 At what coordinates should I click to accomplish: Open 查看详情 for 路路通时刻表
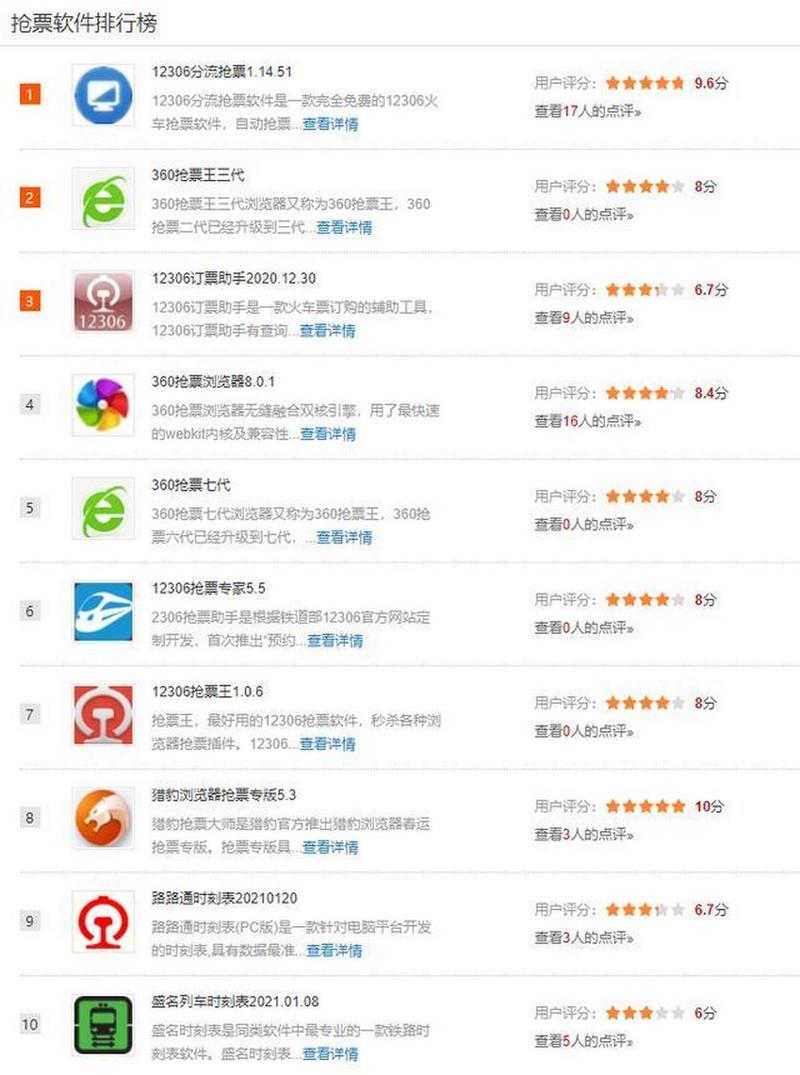[x=334, y=951]
